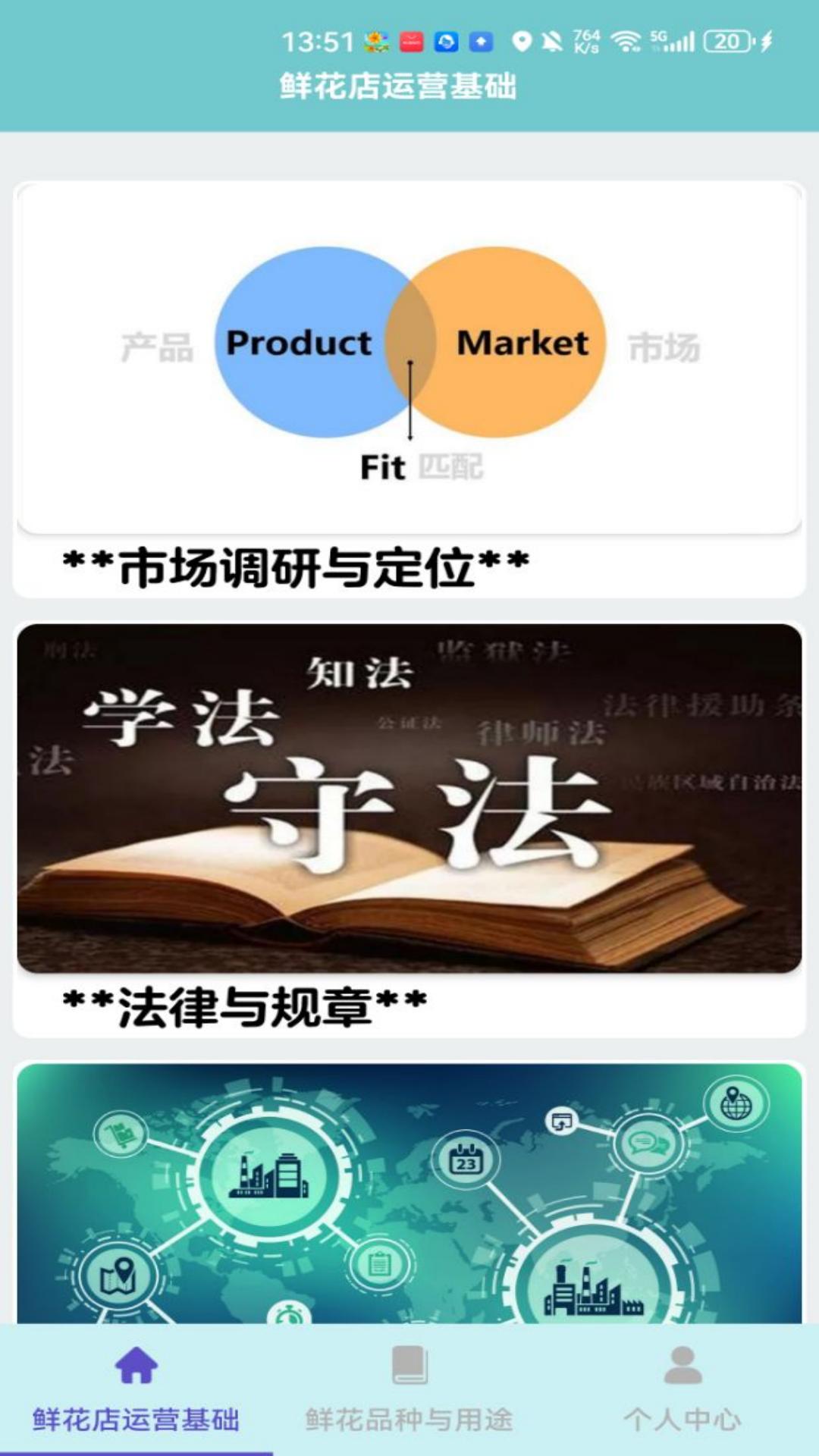Screen dimensions: 819x1456
Task: Tap the muted notification bell icon
Action: pos(550,42)
